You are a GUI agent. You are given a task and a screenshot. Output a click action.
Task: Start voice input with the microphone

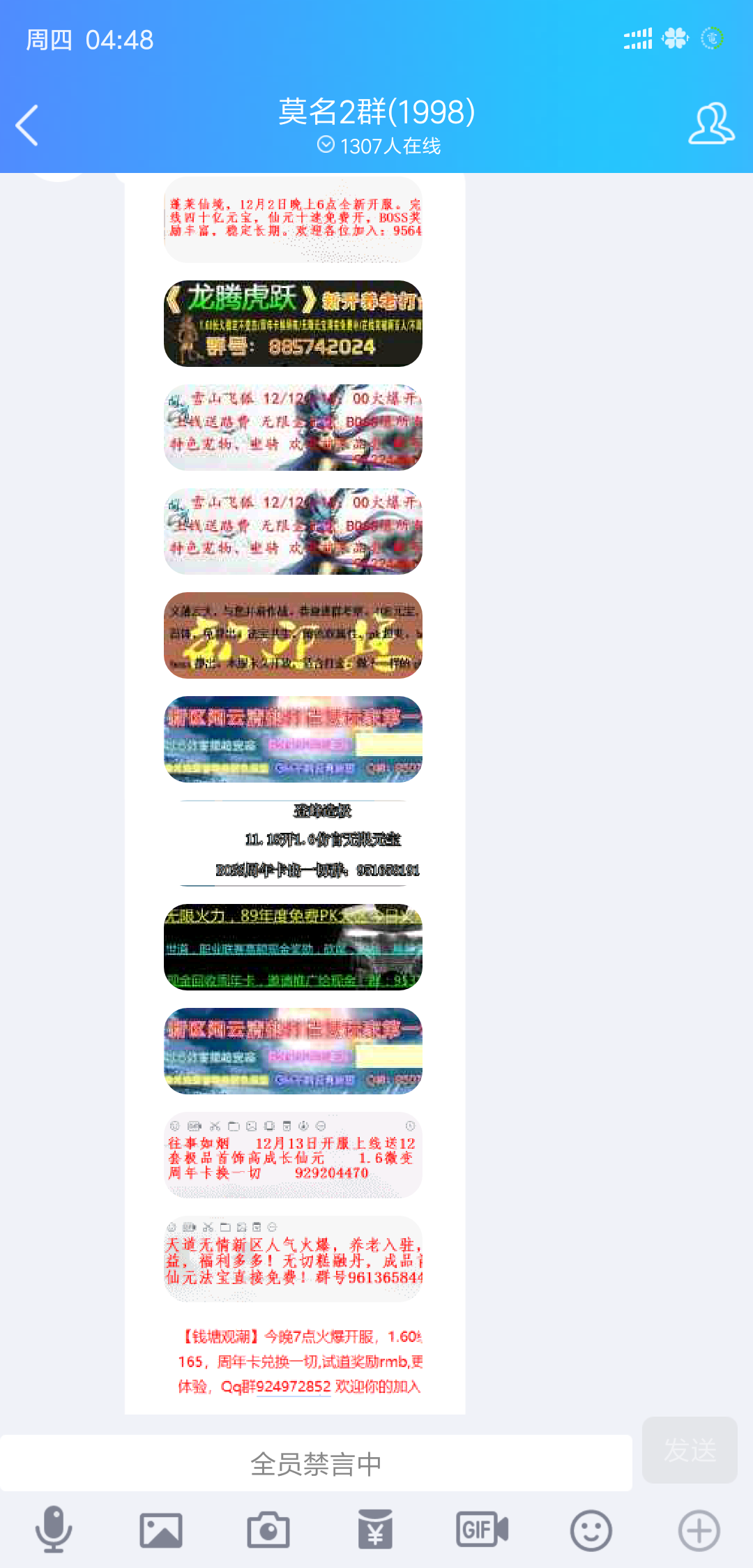click(x=54, y=1530)
